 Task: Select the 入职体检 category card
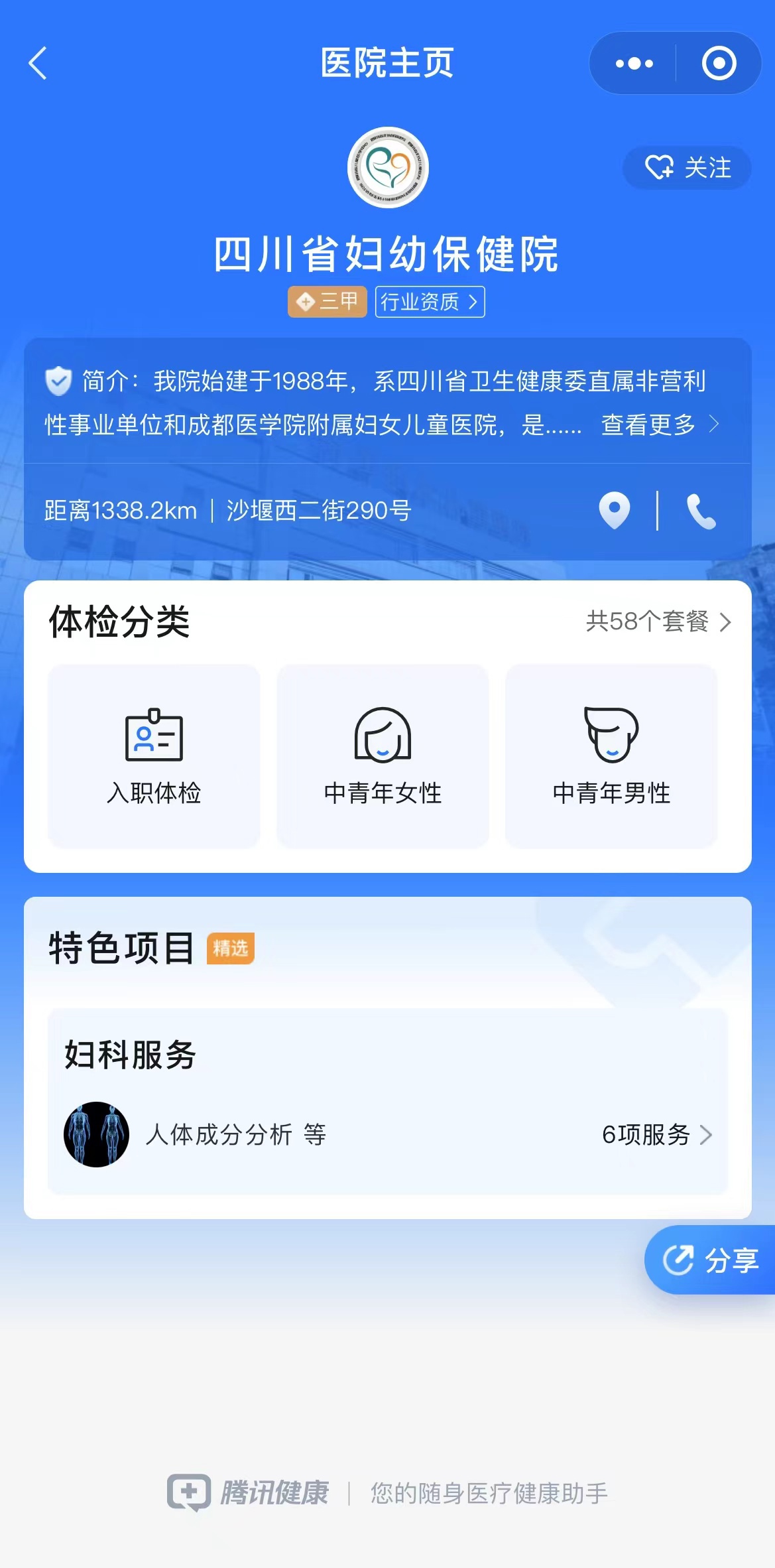(154, 756)
